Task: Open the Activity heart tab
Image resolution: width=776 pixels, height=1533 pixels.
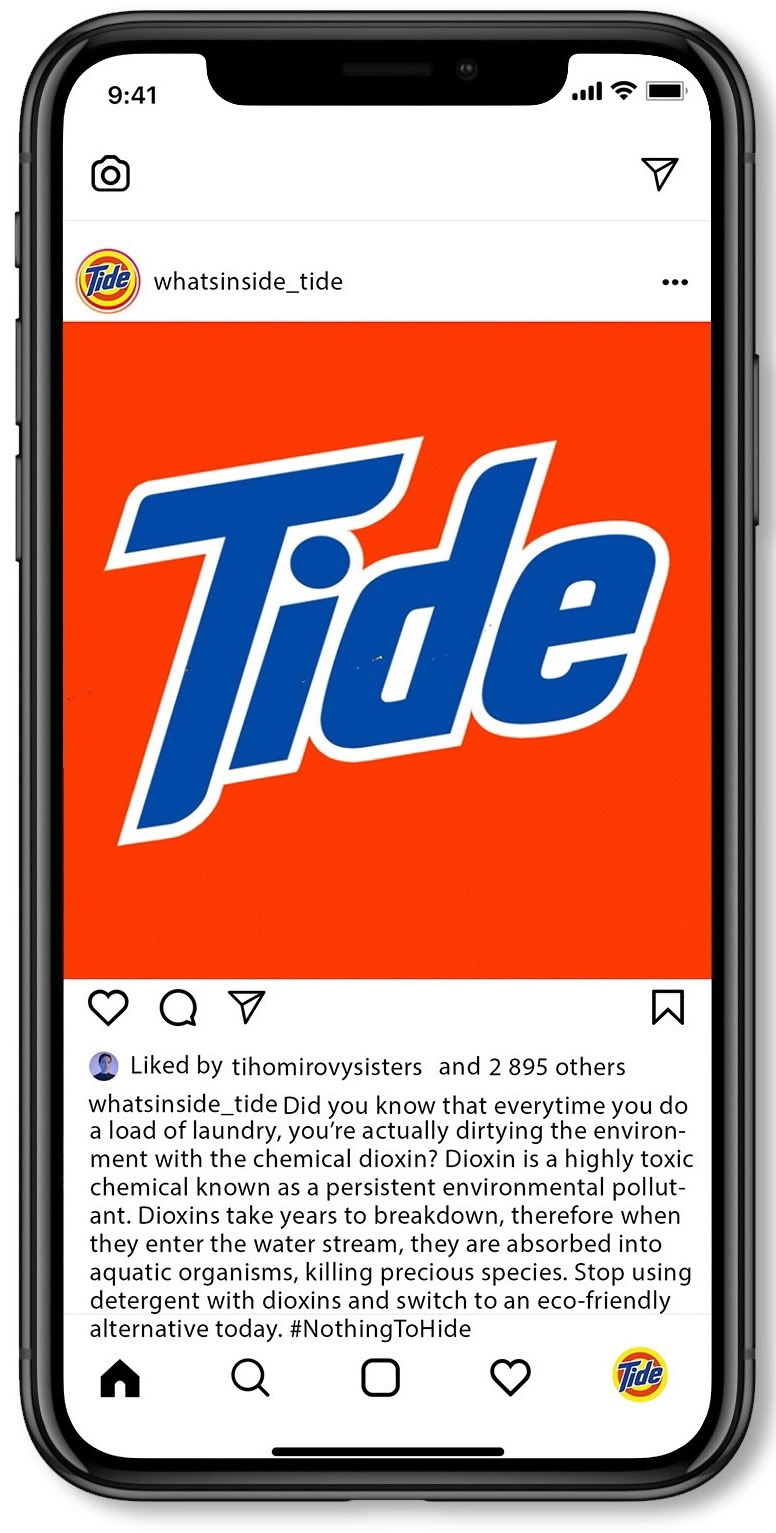Action: tap(510, 1378)
